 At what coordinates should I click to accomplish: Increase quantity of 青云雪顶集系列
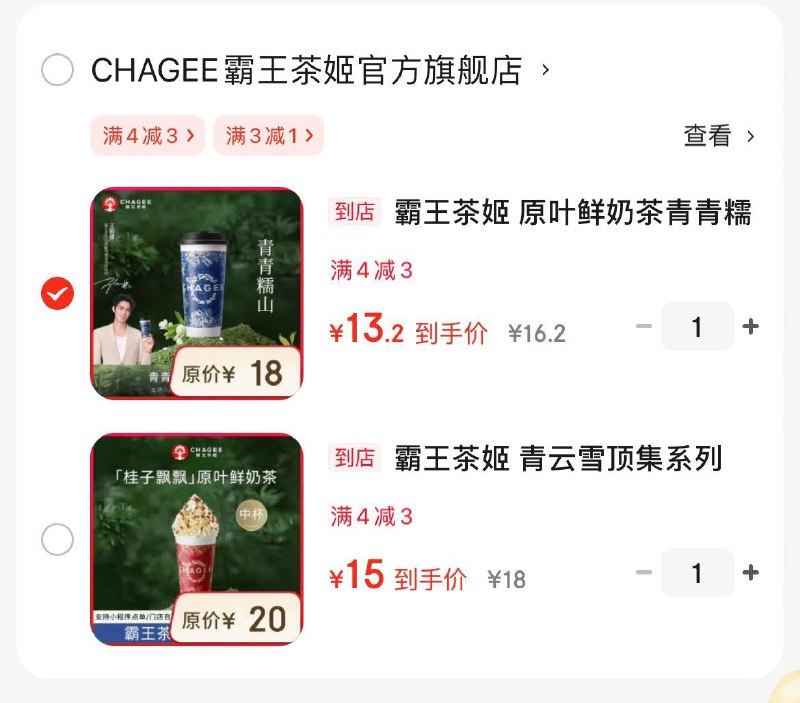[x=750, y=573]
